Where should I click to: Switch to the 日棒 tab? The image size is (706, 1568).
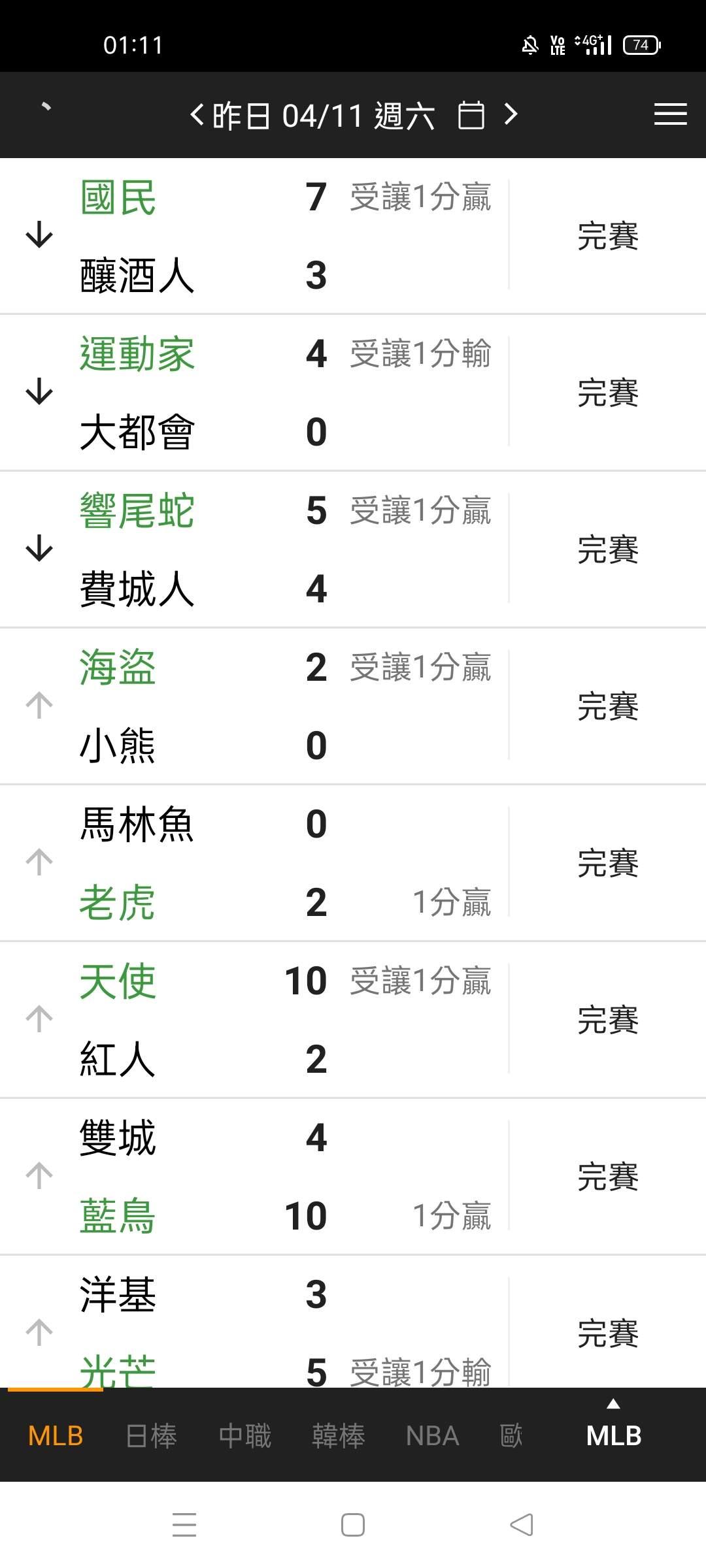pos(151,1435)
